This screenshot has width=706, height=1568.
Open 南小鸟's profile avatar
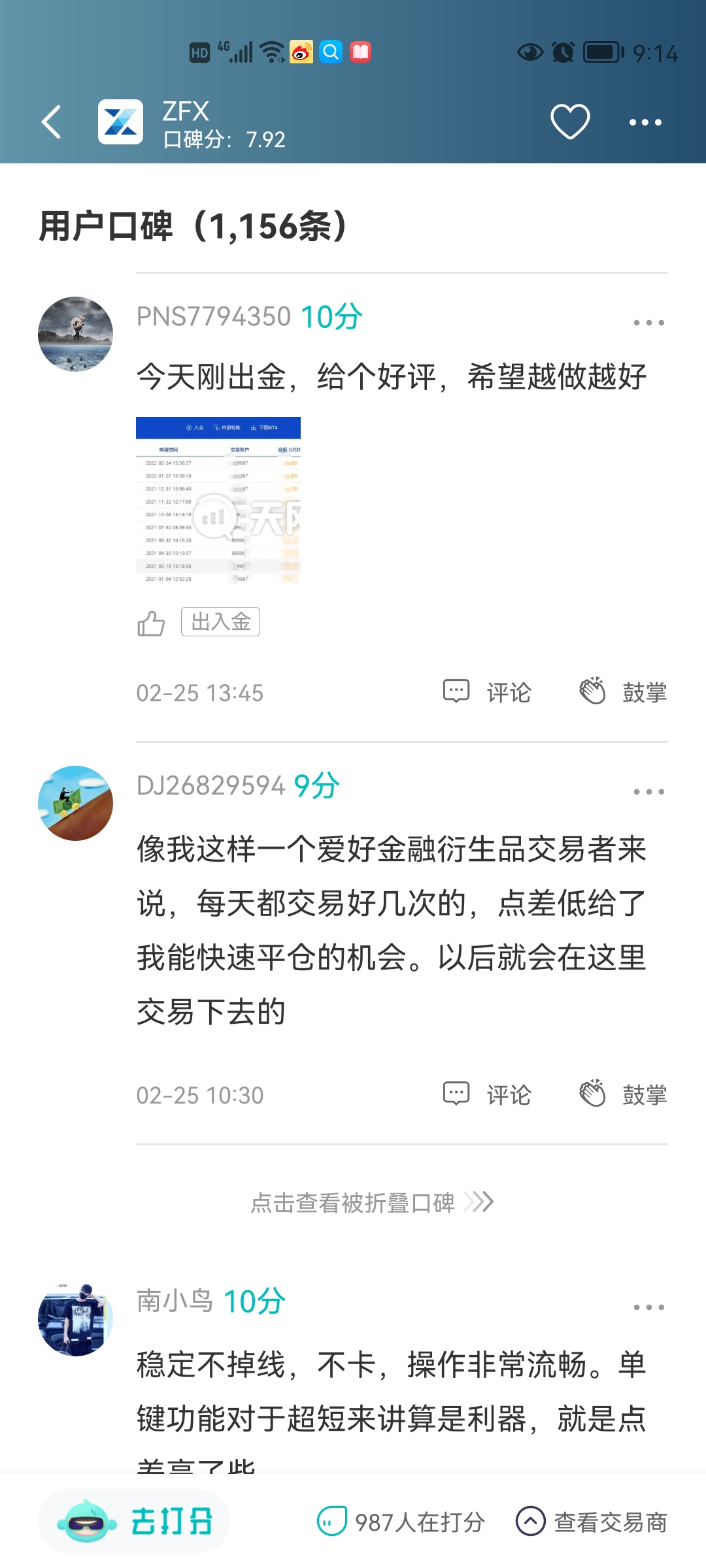click(75, 1318)
